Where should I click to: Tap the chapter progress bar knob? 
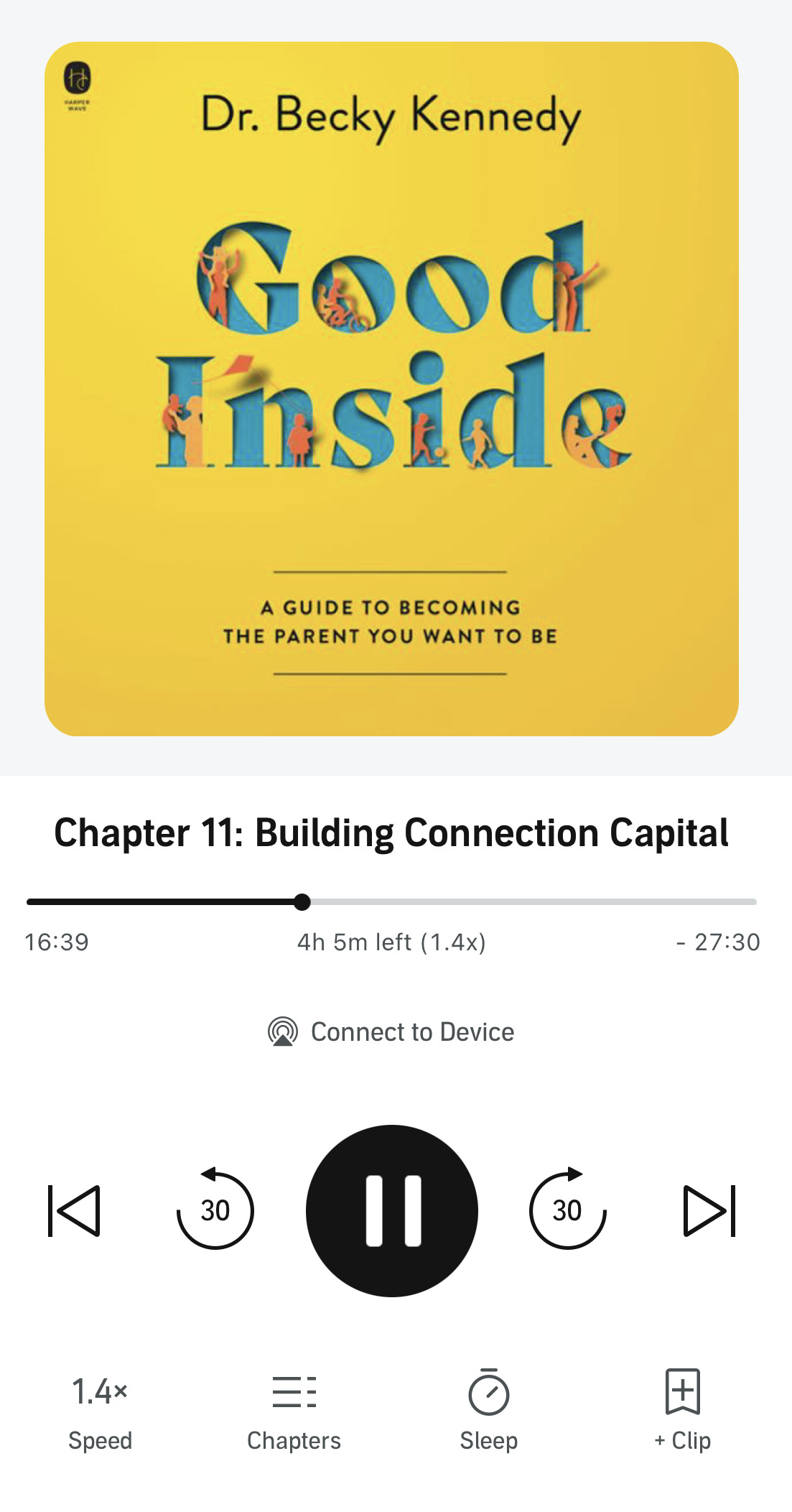point(302,902)
